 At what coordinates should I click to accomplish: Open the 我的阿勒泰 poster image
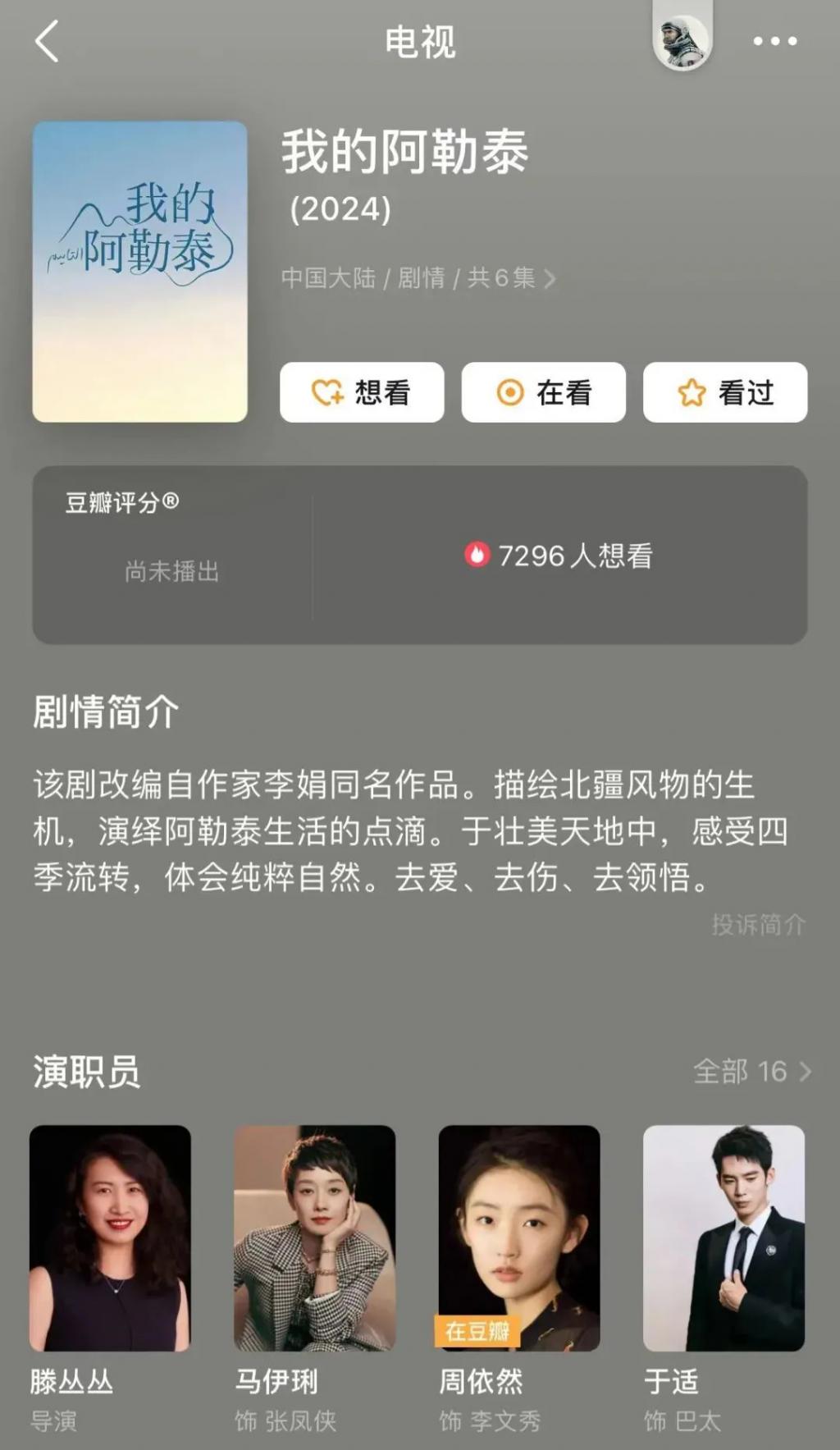(x=140, y=272)
